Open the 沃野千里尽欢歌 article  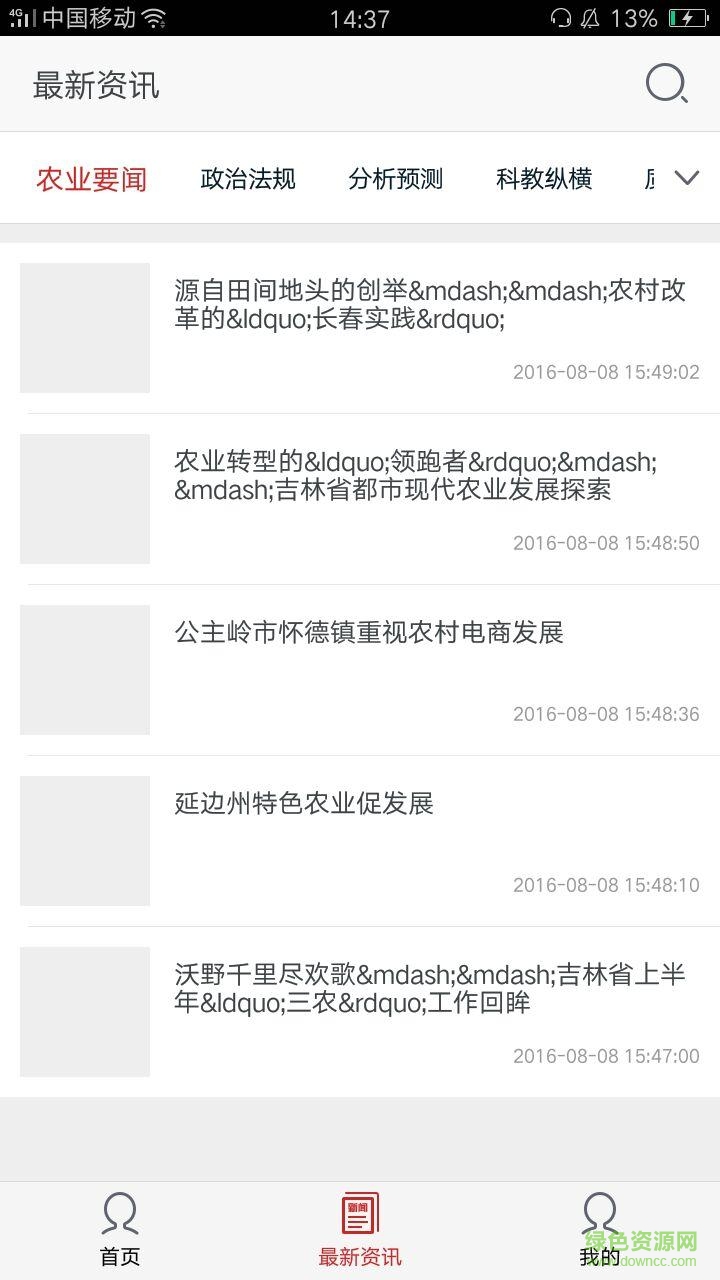430,988
